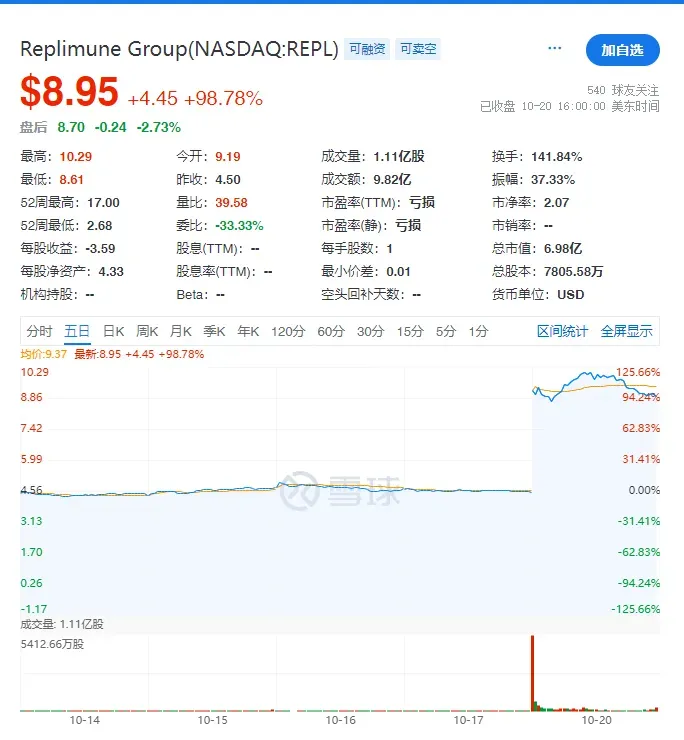
Task: Choose the 1分 chart interval
Action: click(479, 331)
